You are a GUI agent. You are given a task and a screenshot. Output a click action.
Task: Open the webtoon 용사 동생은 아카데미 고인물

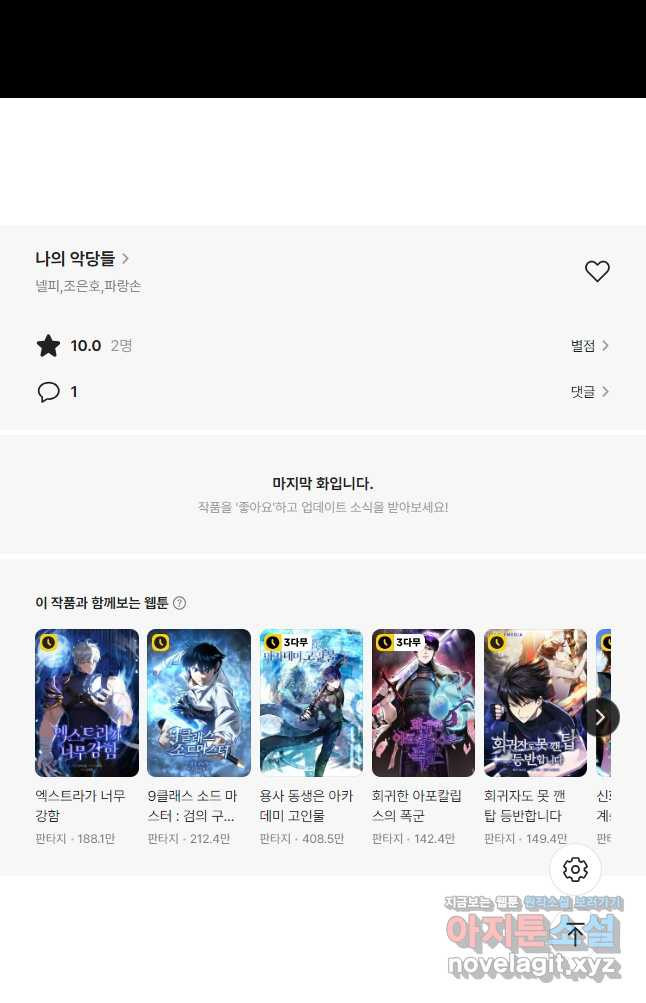click(x=311, y=703)
